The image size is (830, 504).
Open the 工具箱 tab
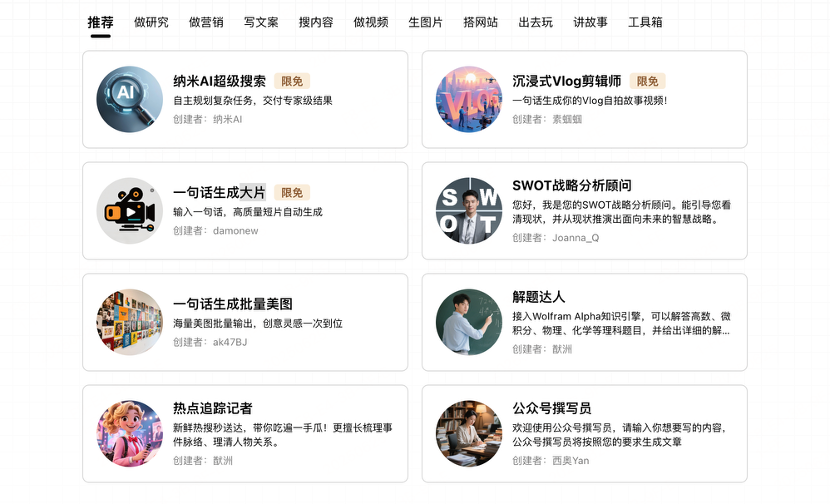[646, 22]
